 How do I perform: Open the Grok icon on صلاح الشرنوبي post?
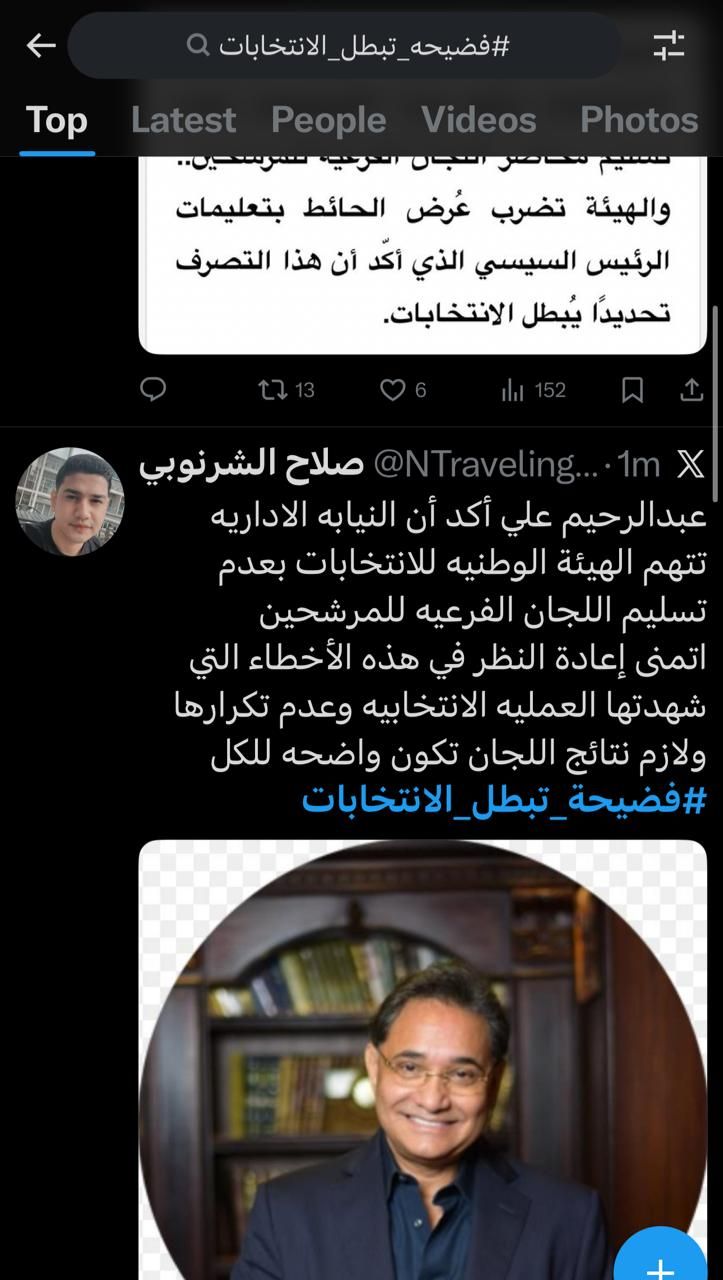pos(691,464)
